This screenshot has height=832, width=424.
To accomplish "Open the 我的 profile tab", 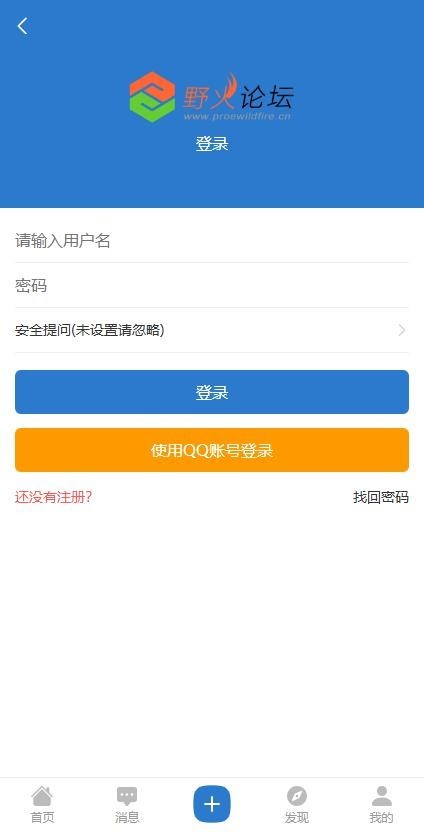I will 382,805.
